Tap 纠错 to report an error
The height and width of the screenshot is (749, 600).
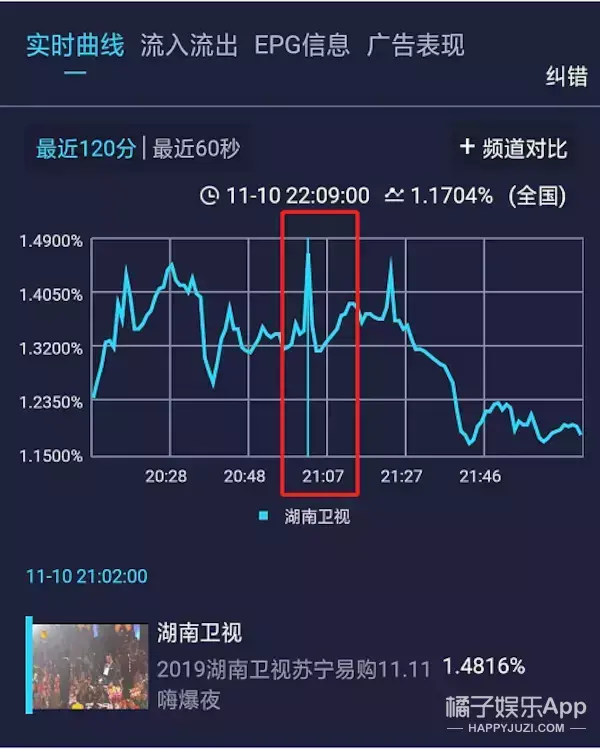[566, 77]
